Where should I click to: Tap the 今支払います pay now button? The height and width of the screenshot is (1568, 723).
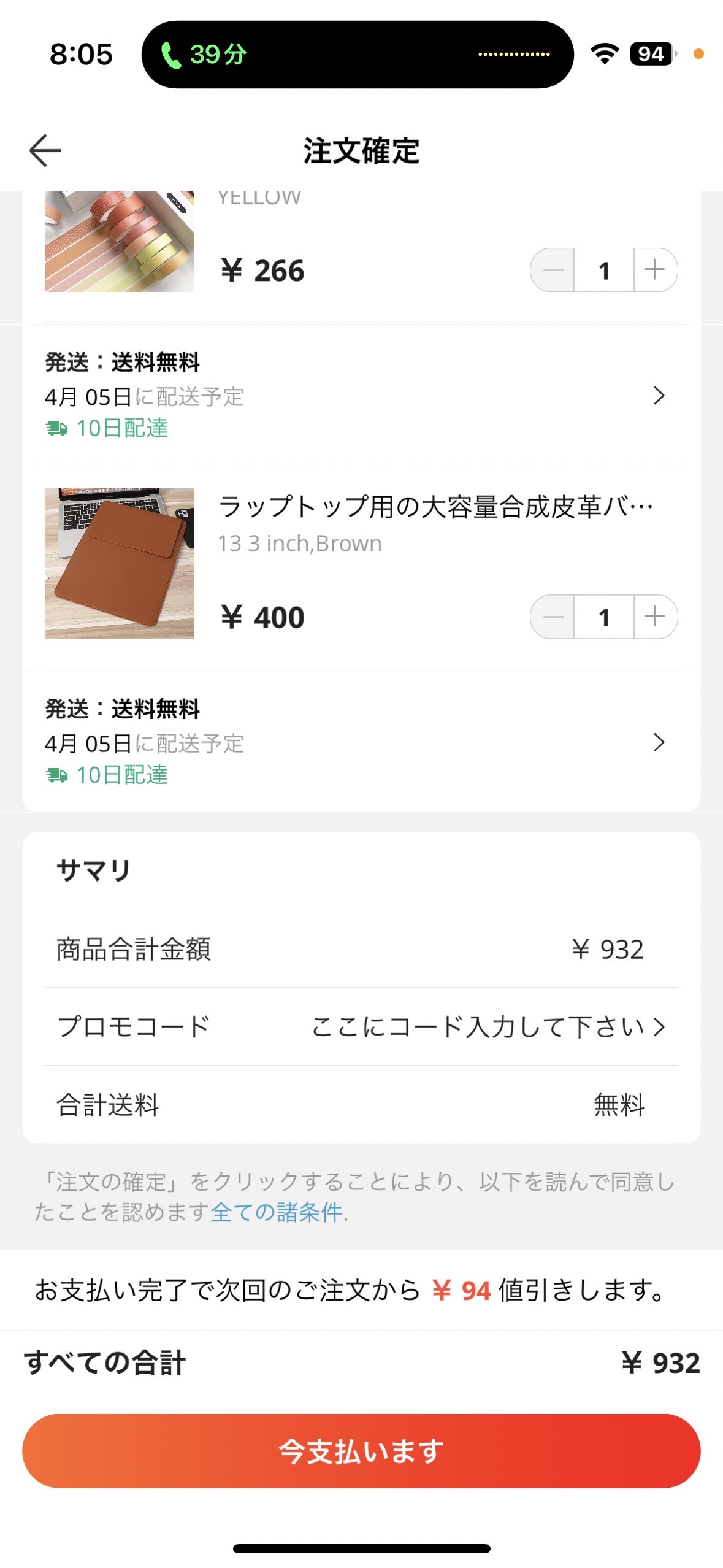point(361,1451)
